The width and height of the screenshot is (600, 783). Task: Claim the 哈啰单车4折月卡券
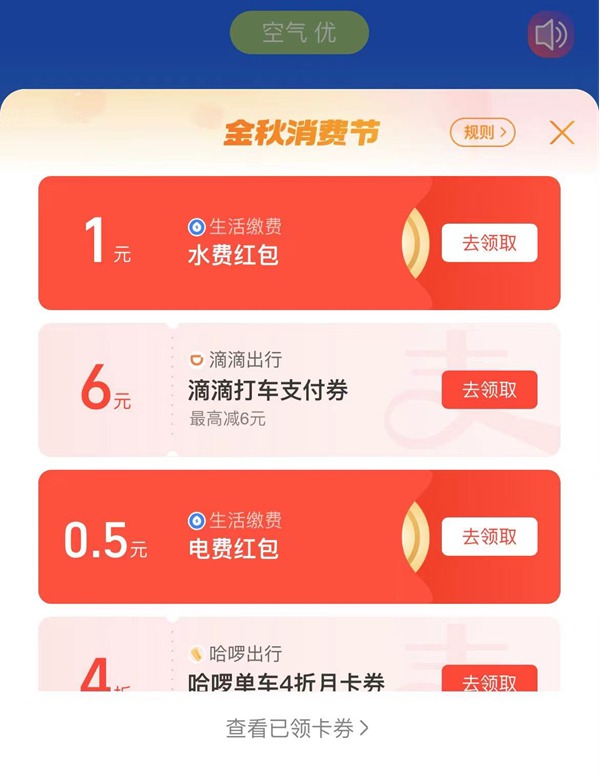point(489,681)
